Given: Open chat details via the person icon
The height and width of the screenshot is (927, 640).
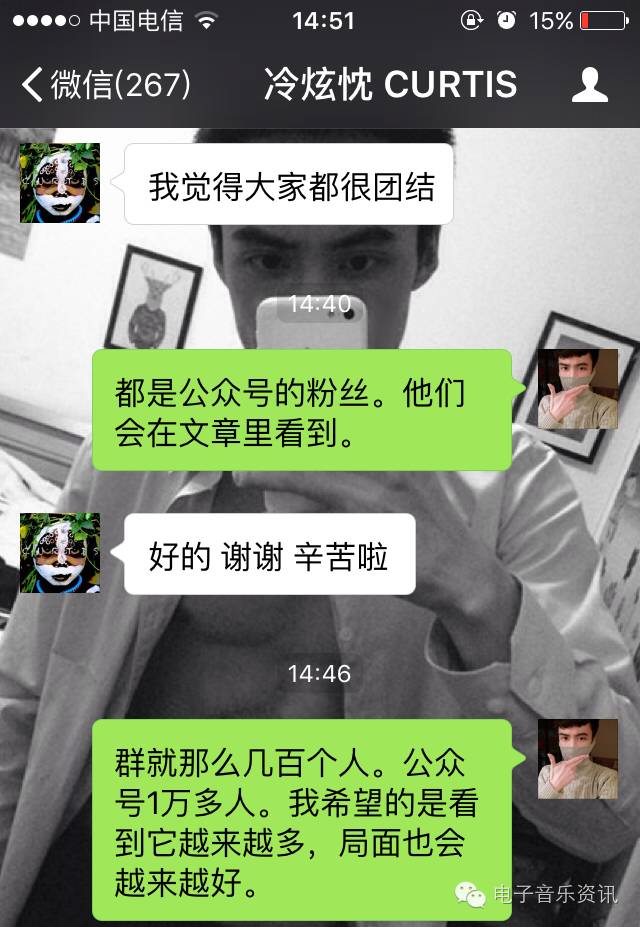Looking at the screenshot, I should coord(590,85).
